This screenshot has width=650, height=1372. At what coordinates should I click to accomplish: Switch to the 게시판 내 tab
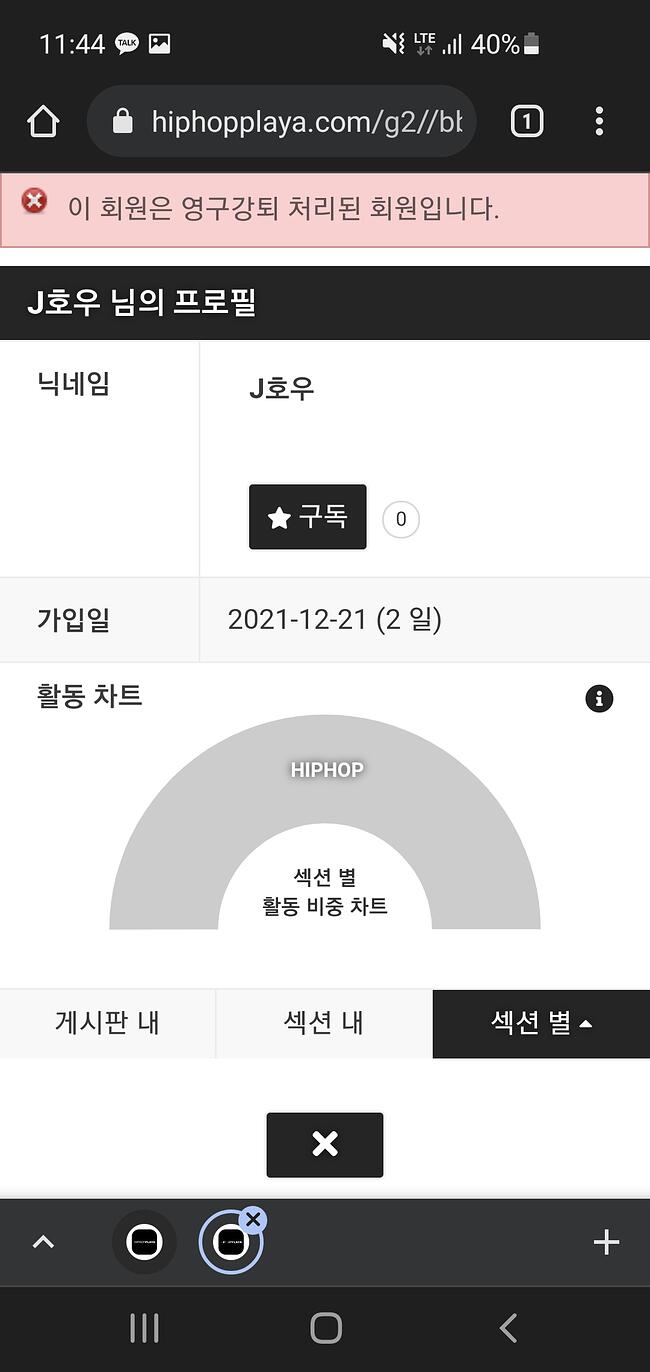click(x=107, y=1023)
